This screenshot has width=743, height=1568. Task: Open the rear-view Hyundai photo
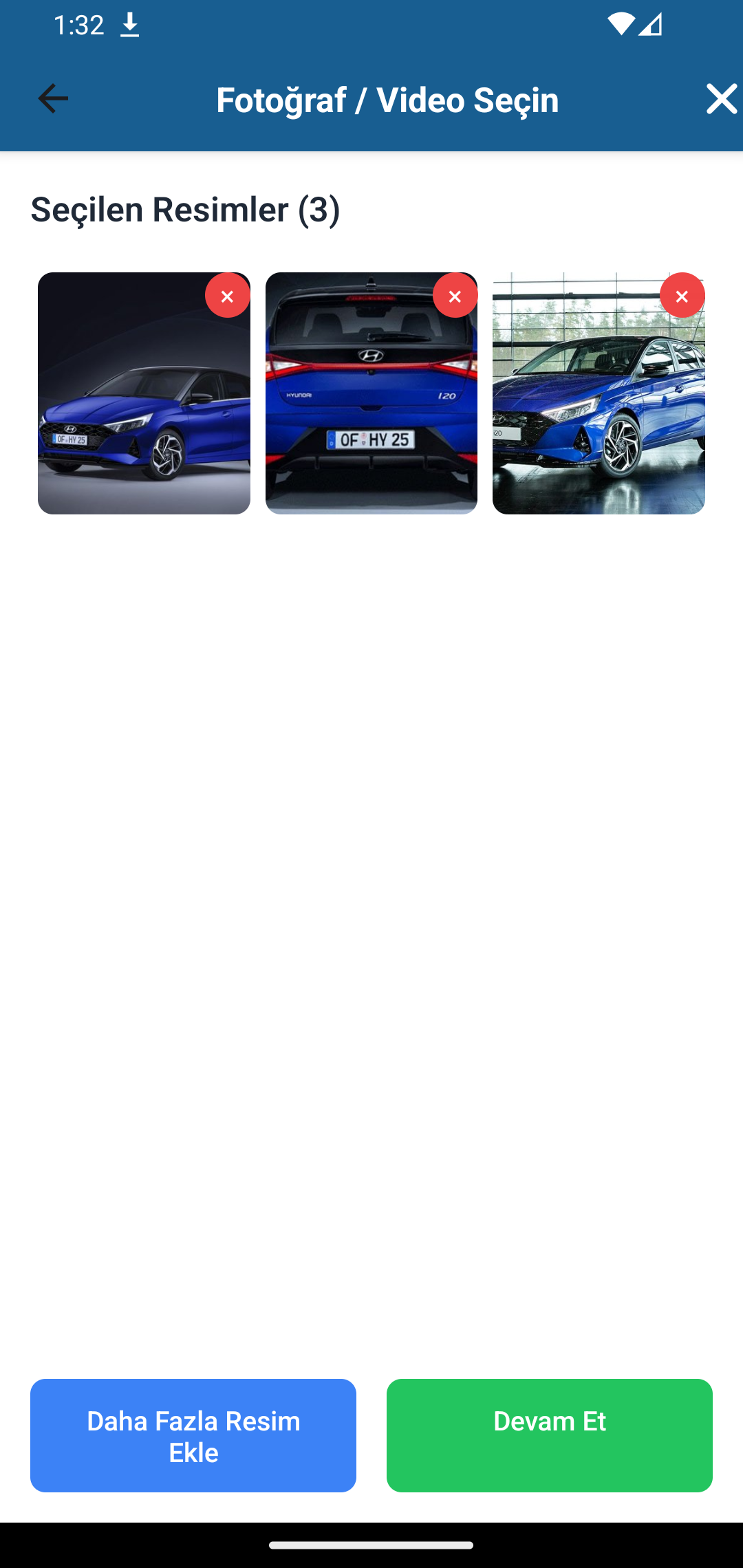[x=371, y=406]
